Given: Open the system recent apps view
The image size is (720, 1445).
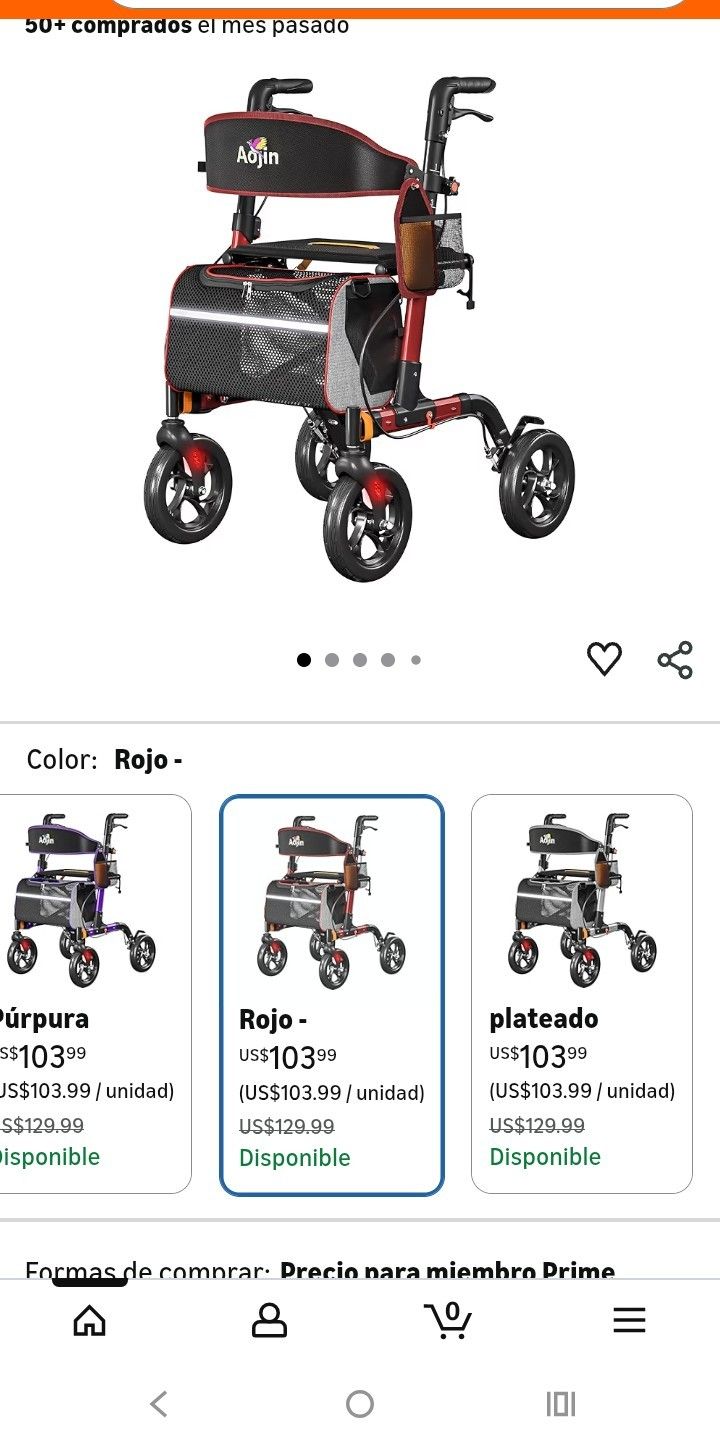Looking at the screenshot, I should (560, 1404).
